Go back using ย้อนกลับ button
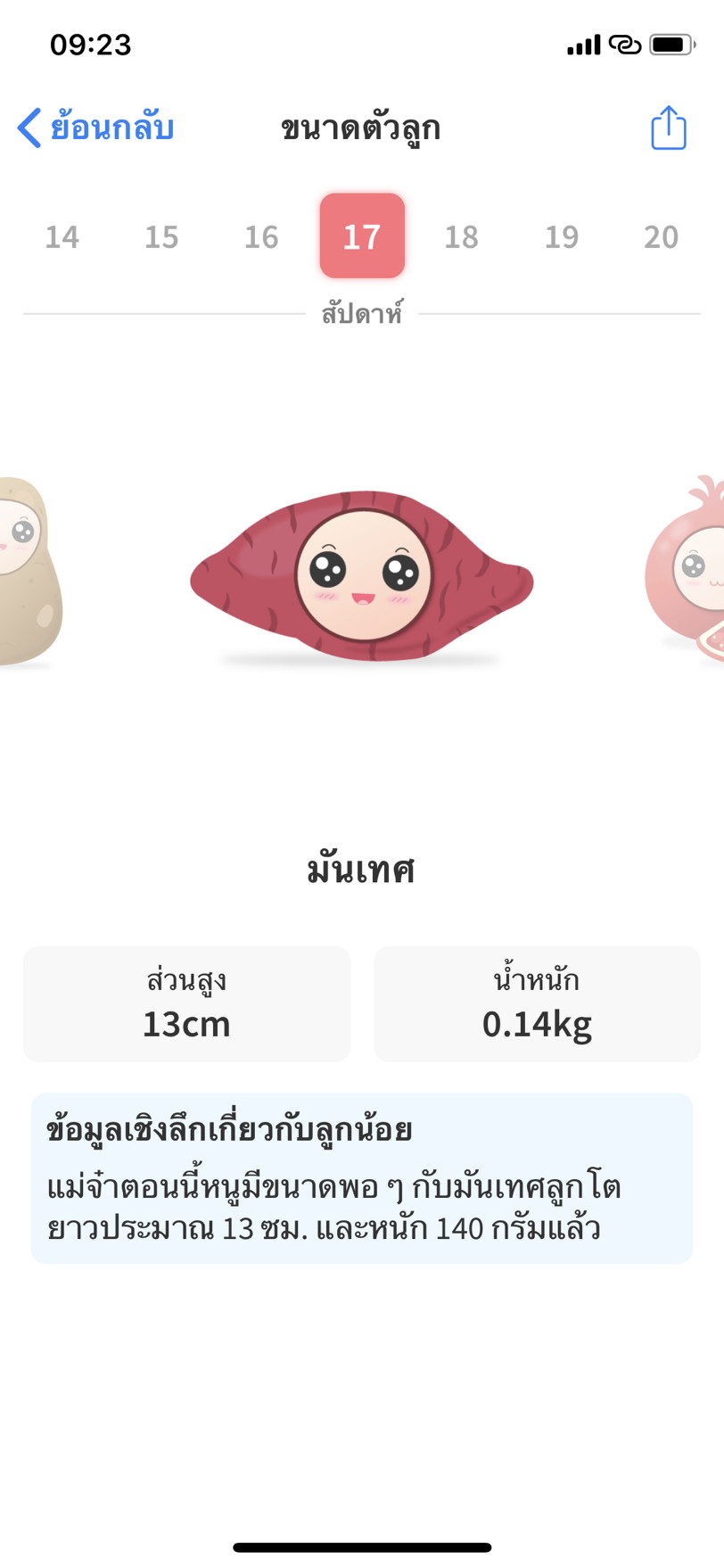 click(96, 128)
